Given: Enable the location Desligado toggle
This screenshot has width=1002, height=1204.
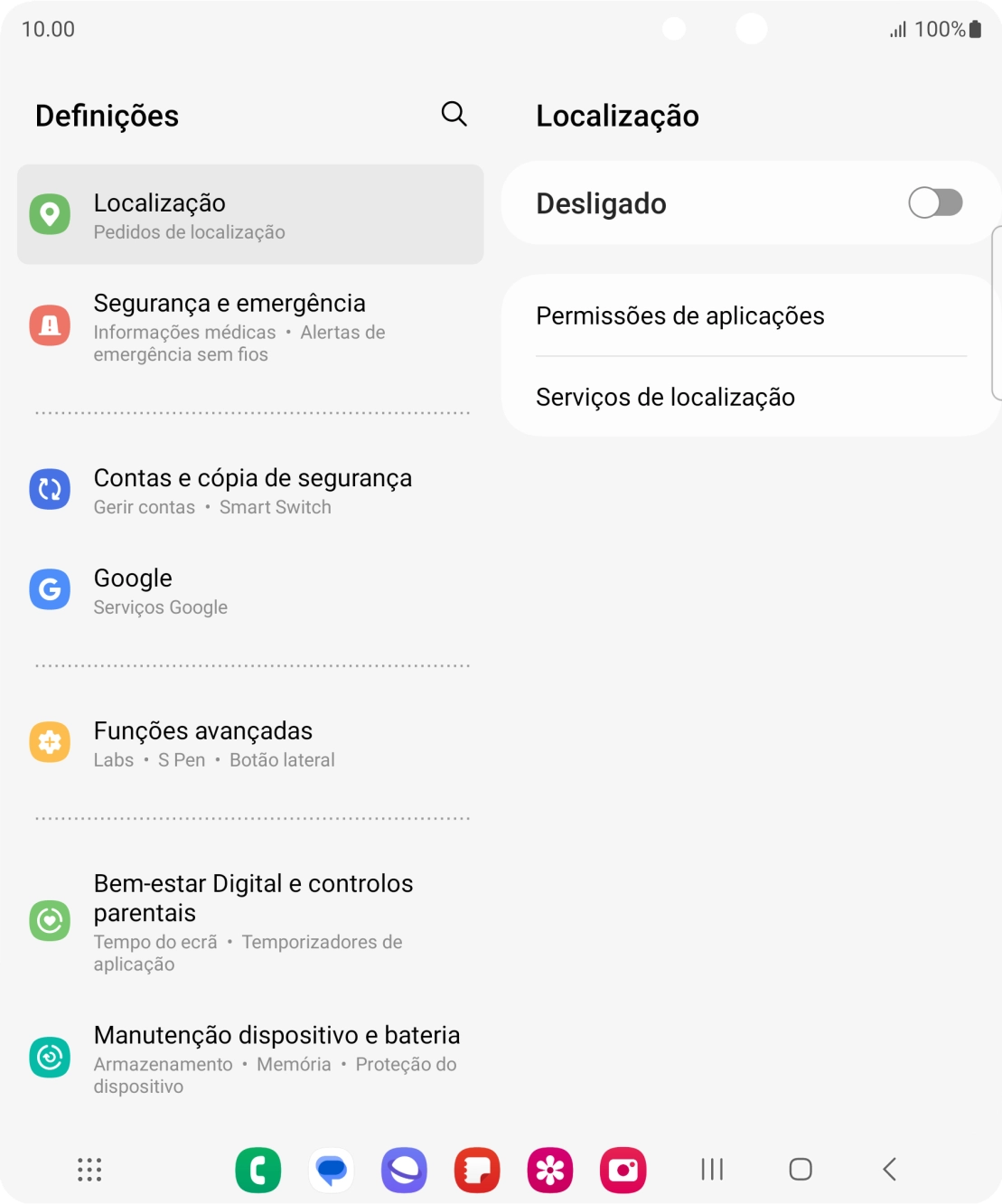Looking at the screenshot, I should 937,202.
